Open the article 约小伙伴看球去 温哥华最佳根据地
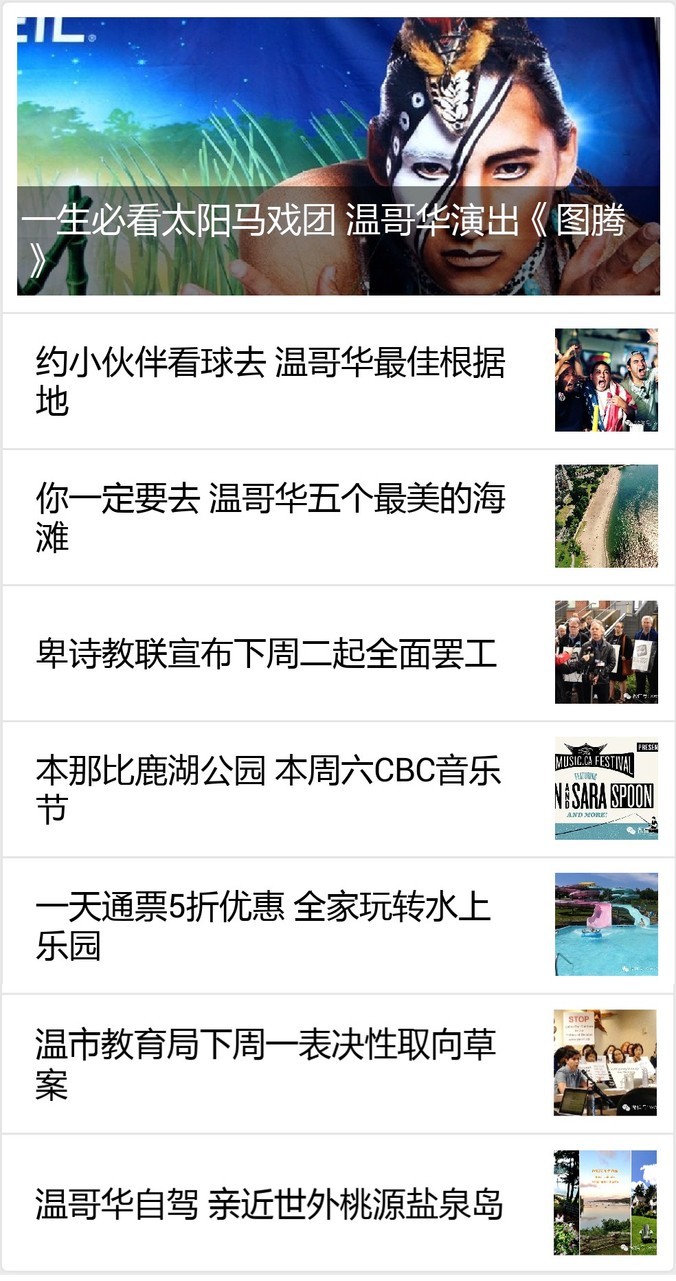The height and width of the screenshot is (1281, 676). pyautogui.click(x=271, y=381)
